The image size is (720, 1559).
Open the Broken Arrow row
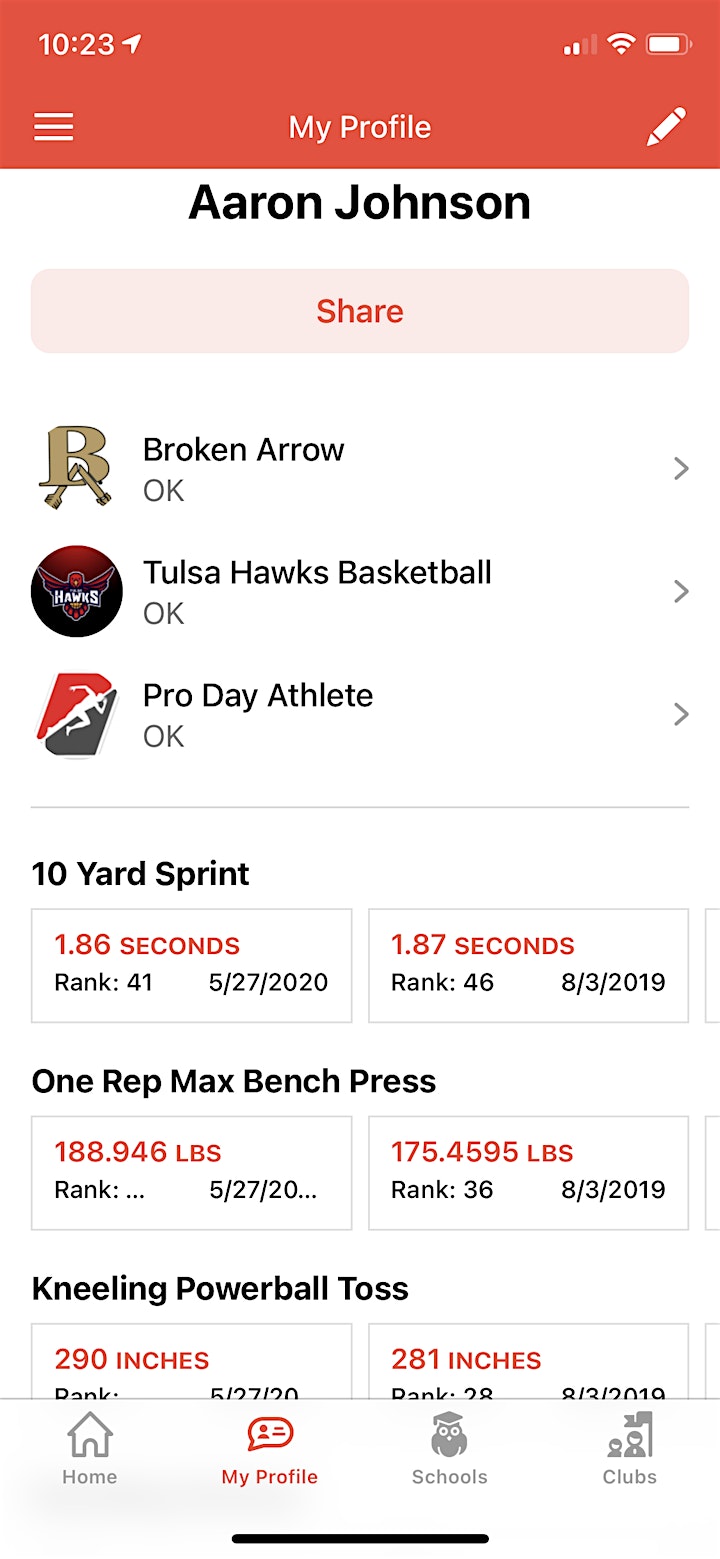click(360, 469)
